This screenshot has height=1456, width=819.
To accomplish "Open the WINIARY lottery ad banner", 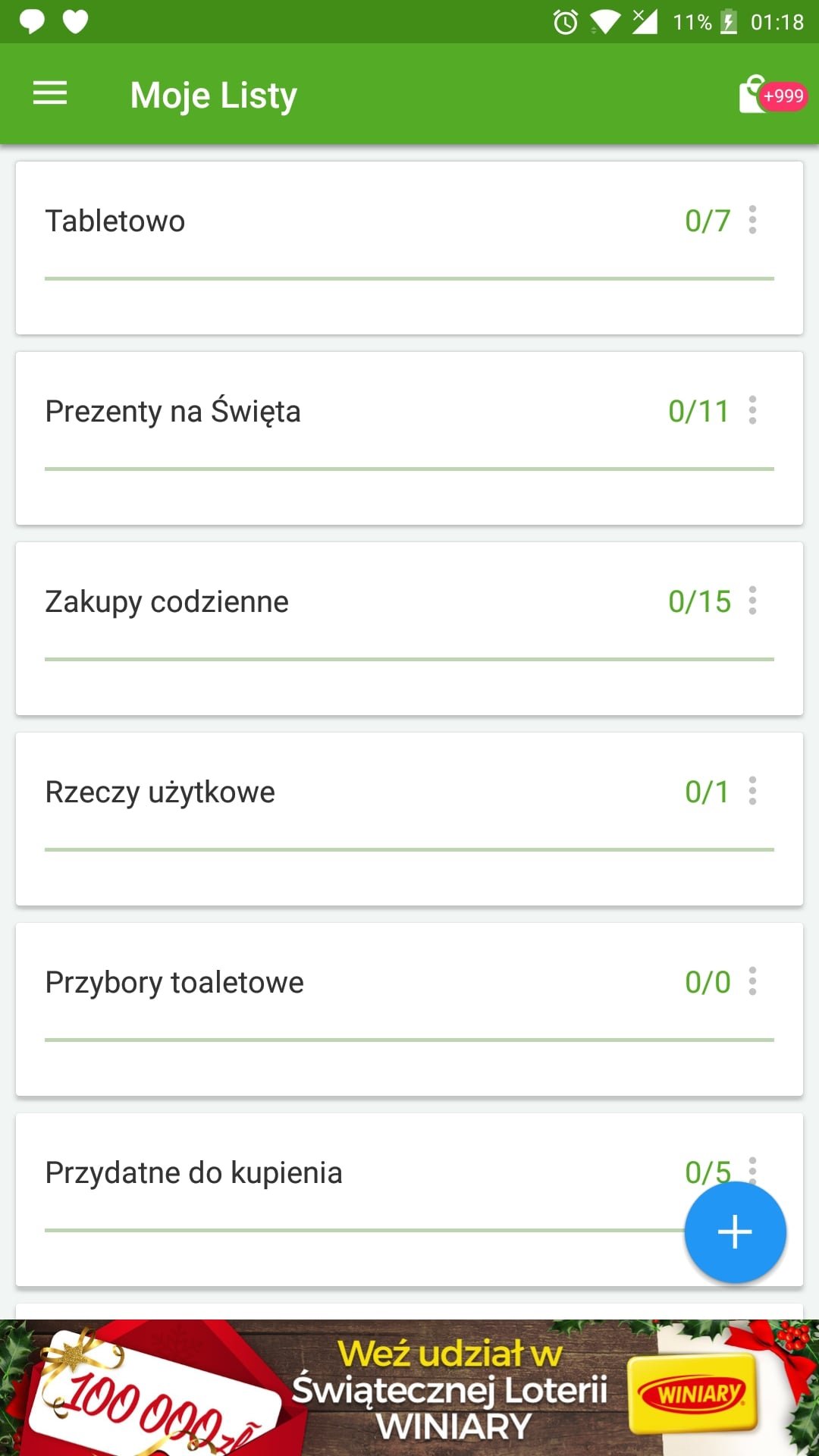I will [409, 1388].
